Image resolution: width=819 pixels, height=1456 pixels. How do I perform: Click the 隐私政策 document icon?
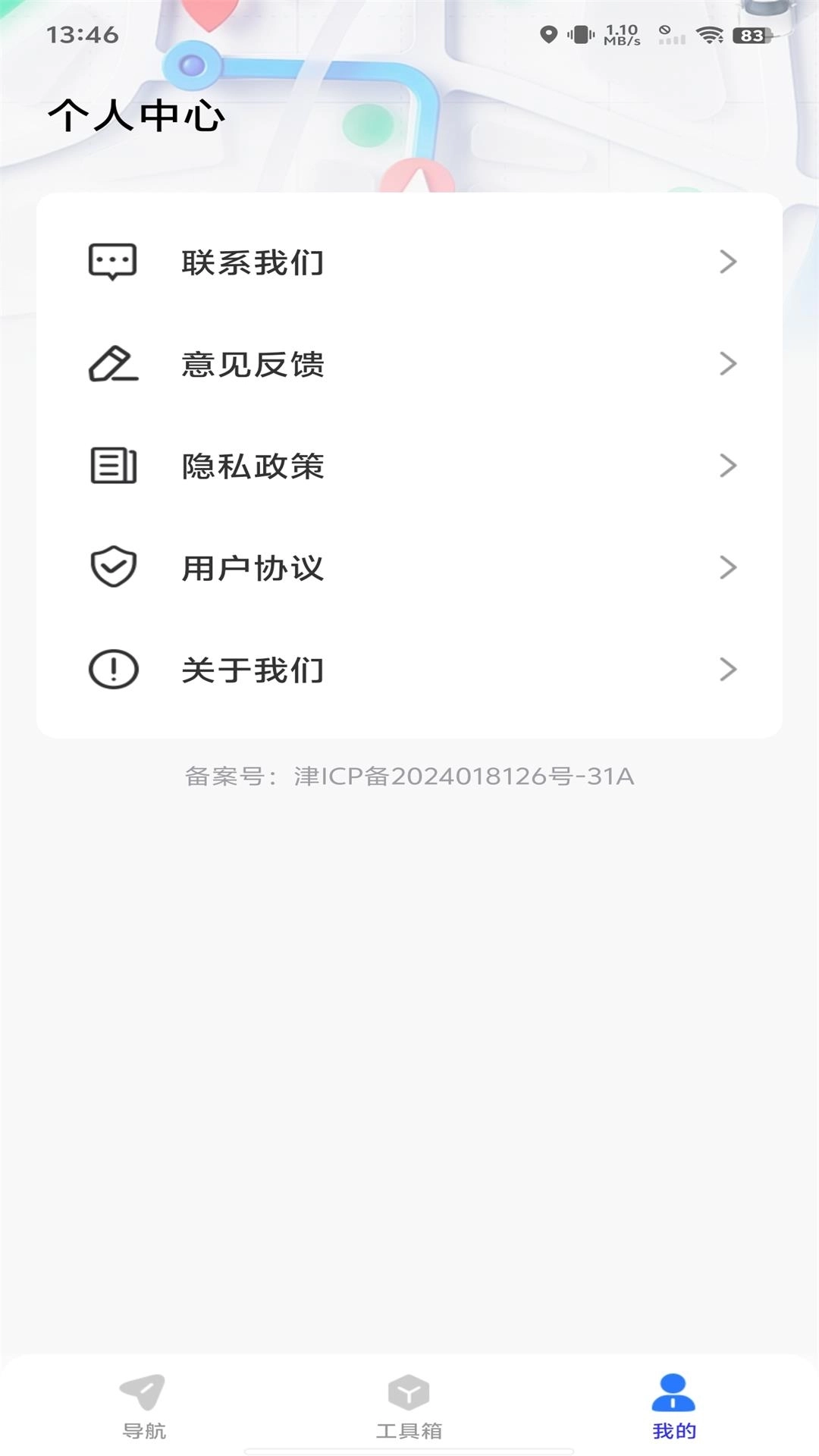[112, 466]
